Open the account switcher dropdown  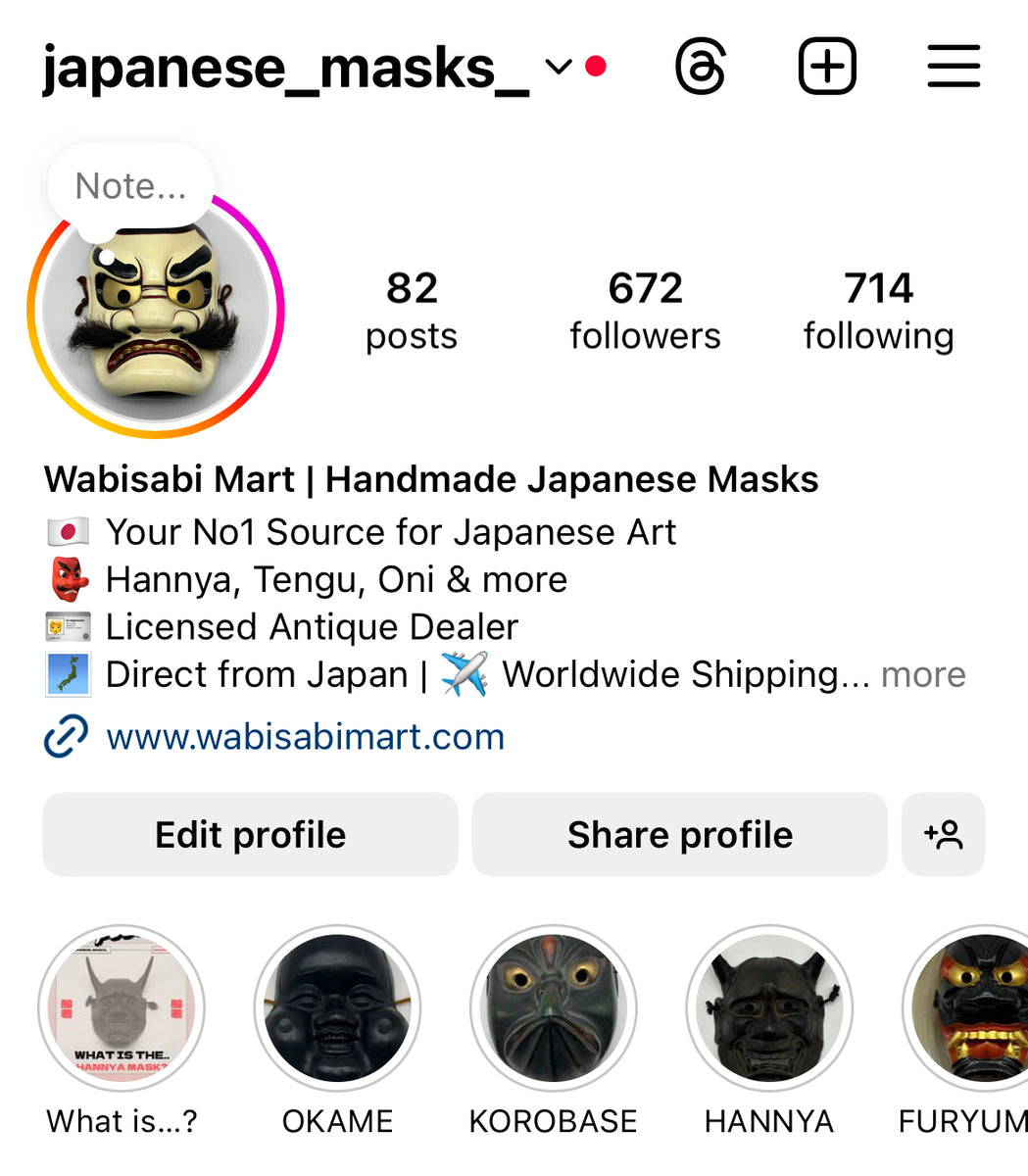tap(558, 68)
